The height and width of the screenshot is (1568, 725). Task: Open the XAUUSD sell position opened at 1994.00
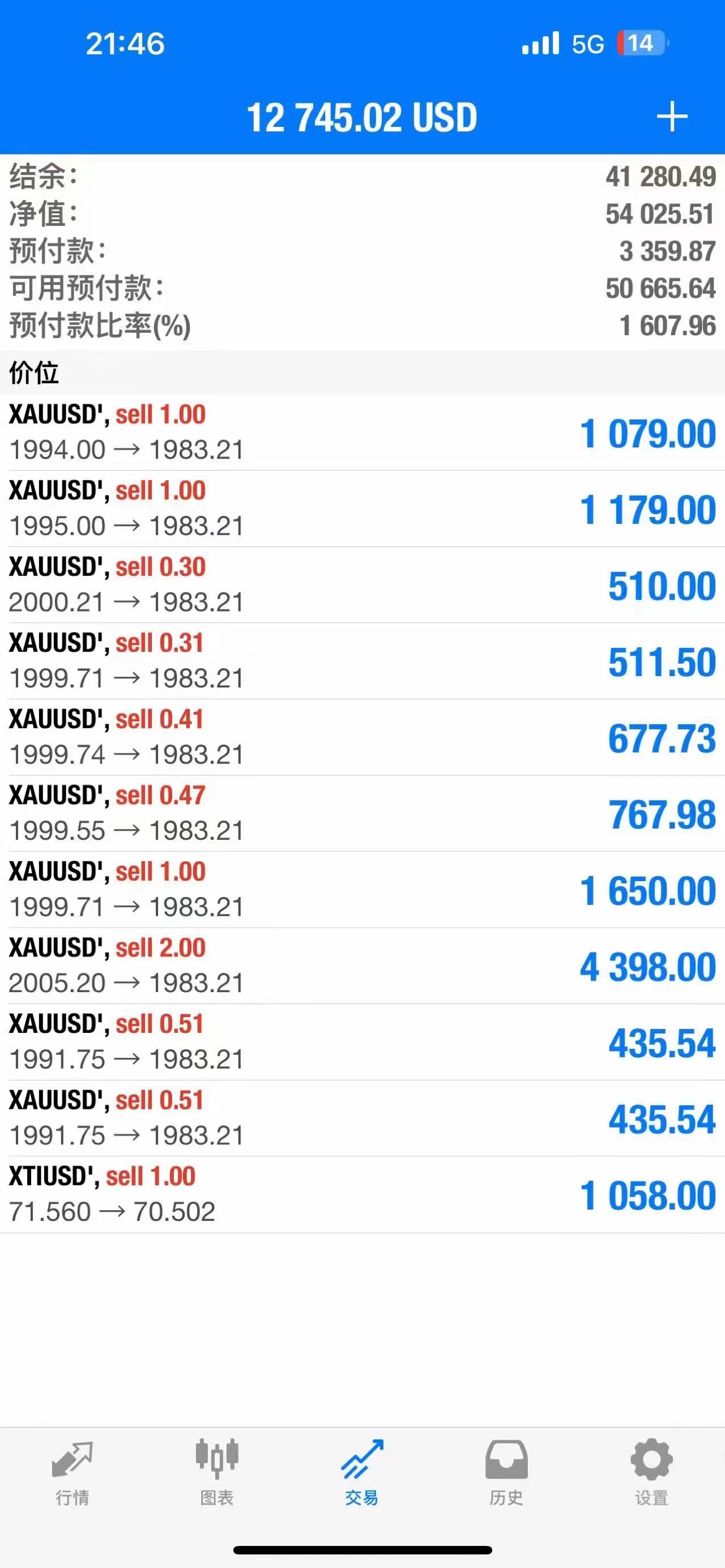362,433
